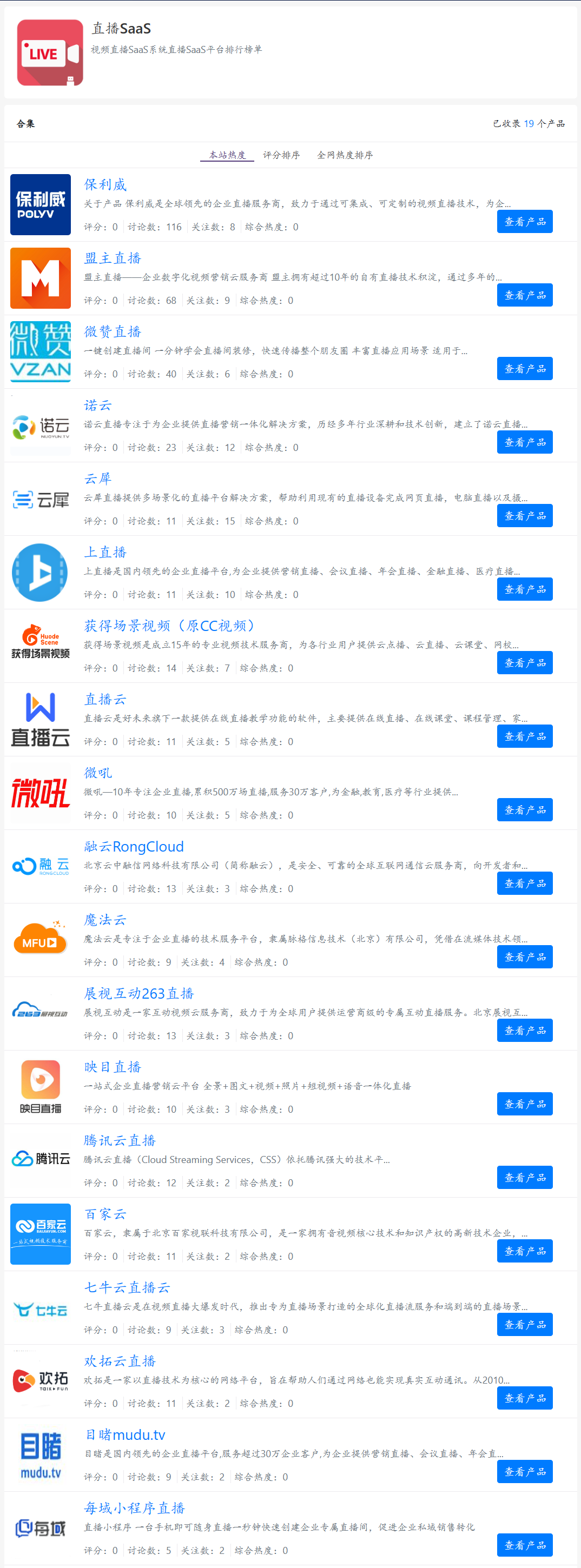Open the 融云RongCloud title link
The height and width of the screenshot is (1568, 581).
134,846
